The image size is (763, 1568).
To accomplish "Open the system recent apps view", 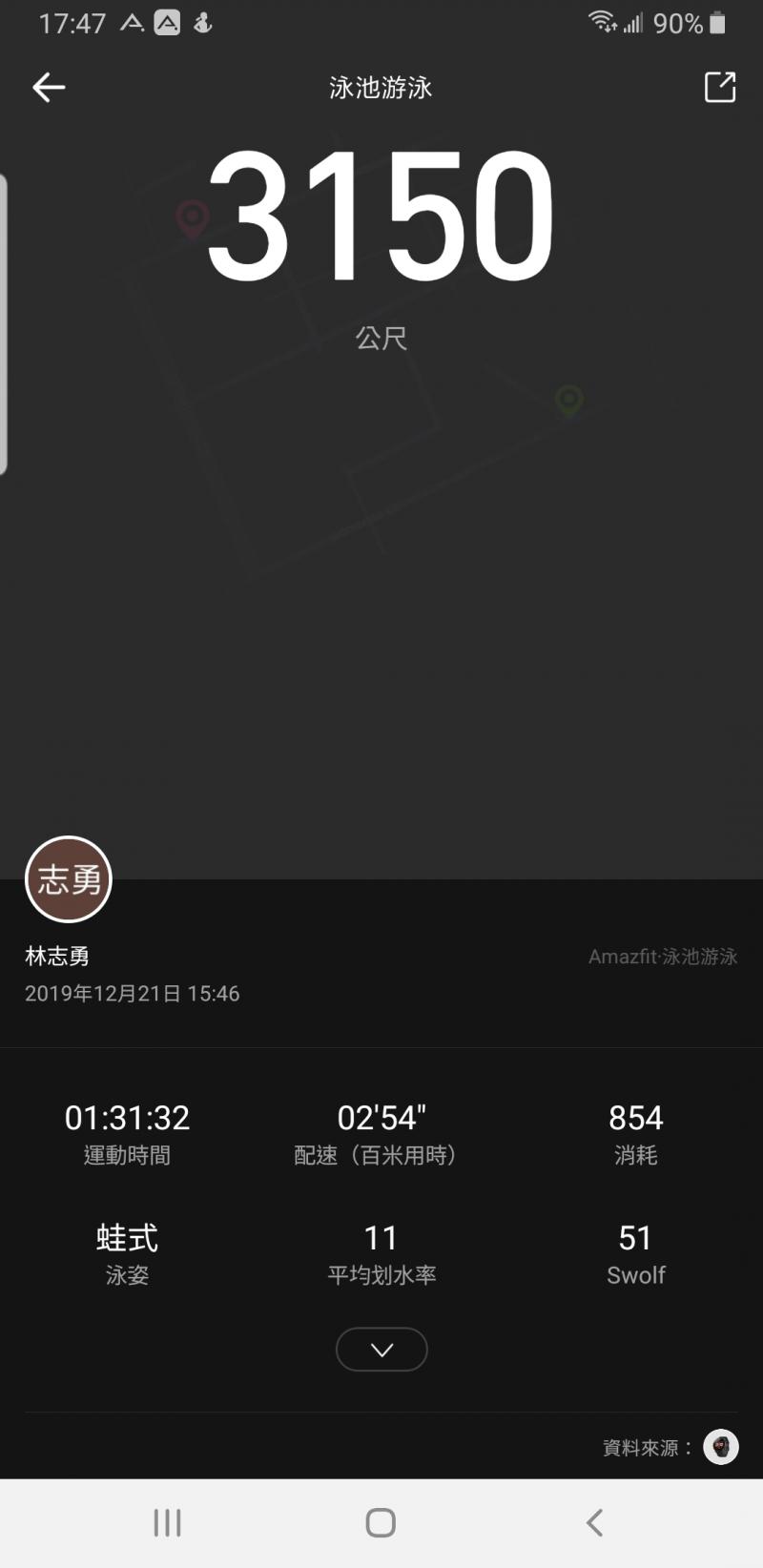I will point(168,1522).
